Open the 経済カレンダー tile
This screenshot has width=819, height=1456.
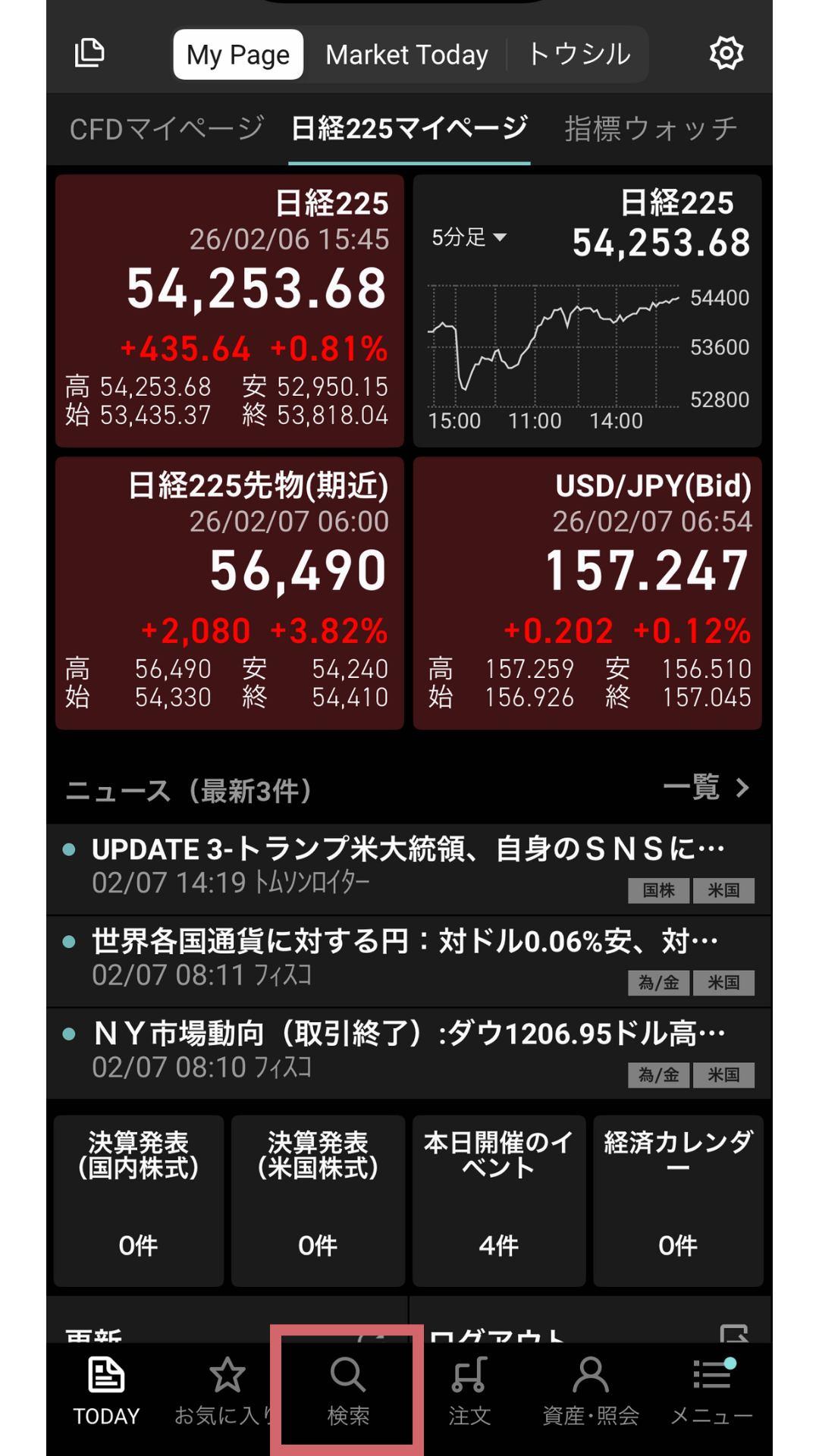click(x=678, y=1200)
